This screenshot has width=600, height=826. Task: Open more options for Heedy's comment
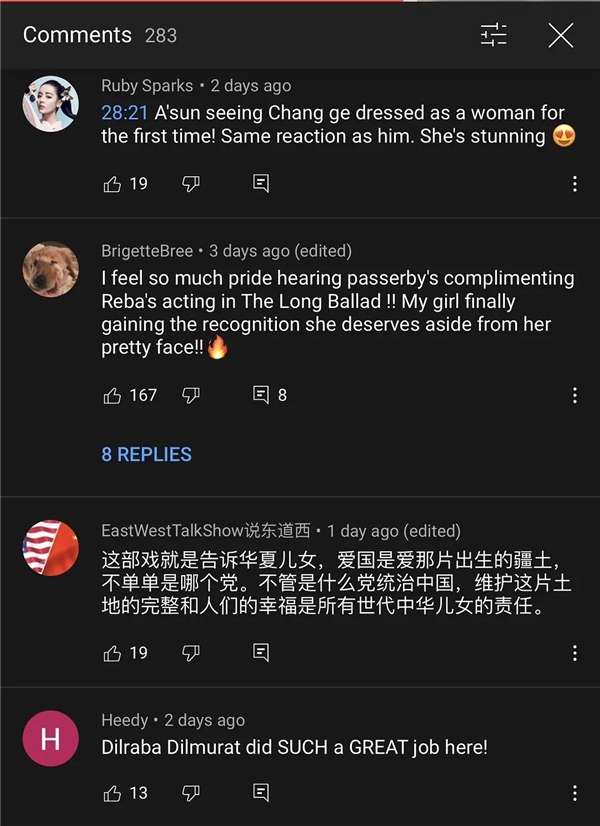[574, 794]
